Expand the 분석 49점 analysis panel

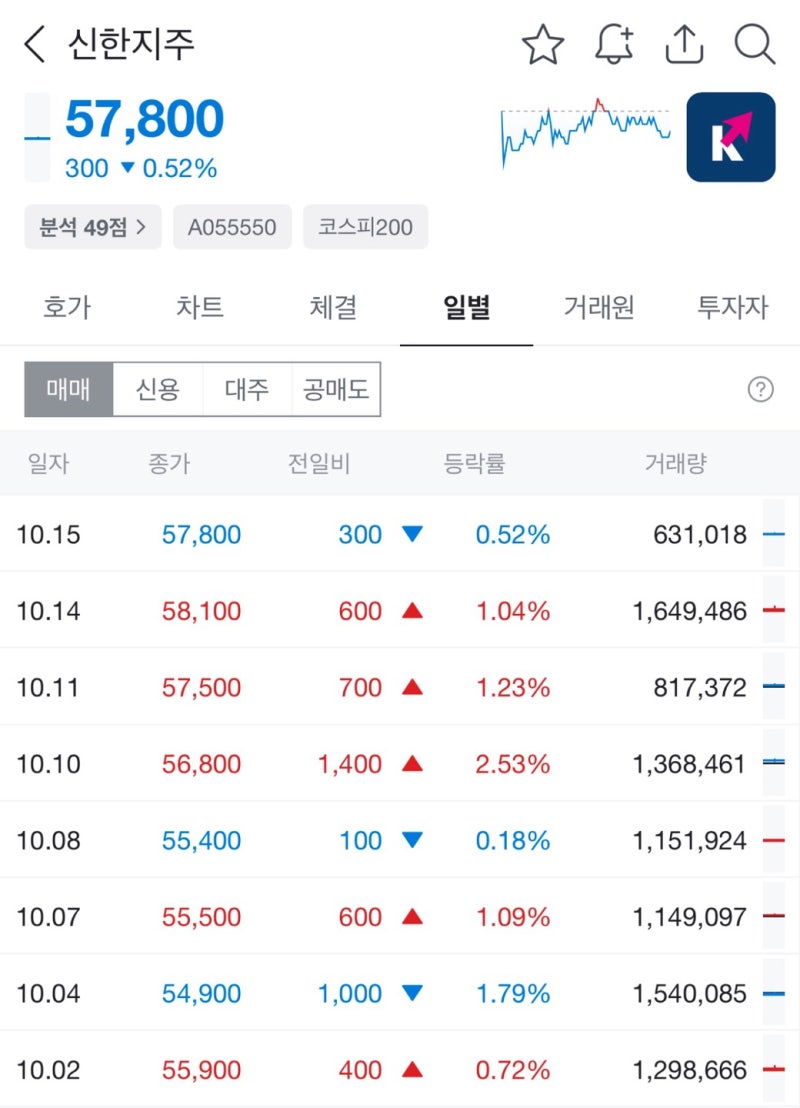pyautogui.click(x=92, y=227)
